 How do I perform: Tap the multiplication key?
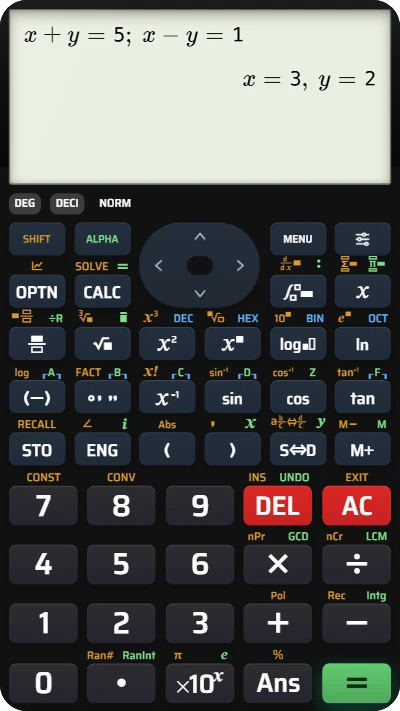coord(278,565)
